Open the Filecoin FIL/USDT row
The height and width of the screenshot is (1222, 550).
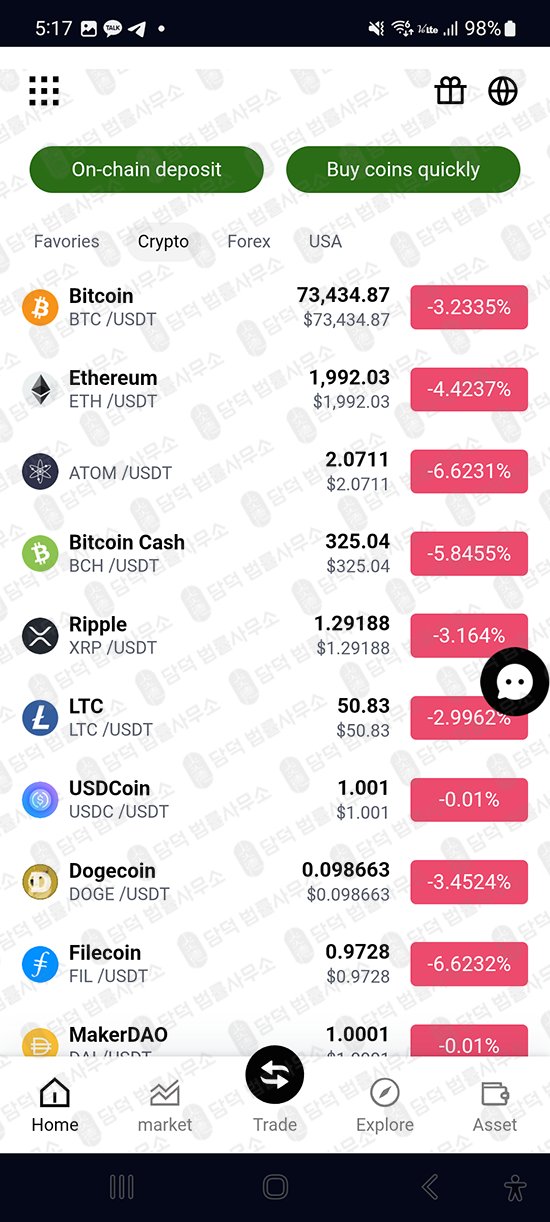[275, 963]
